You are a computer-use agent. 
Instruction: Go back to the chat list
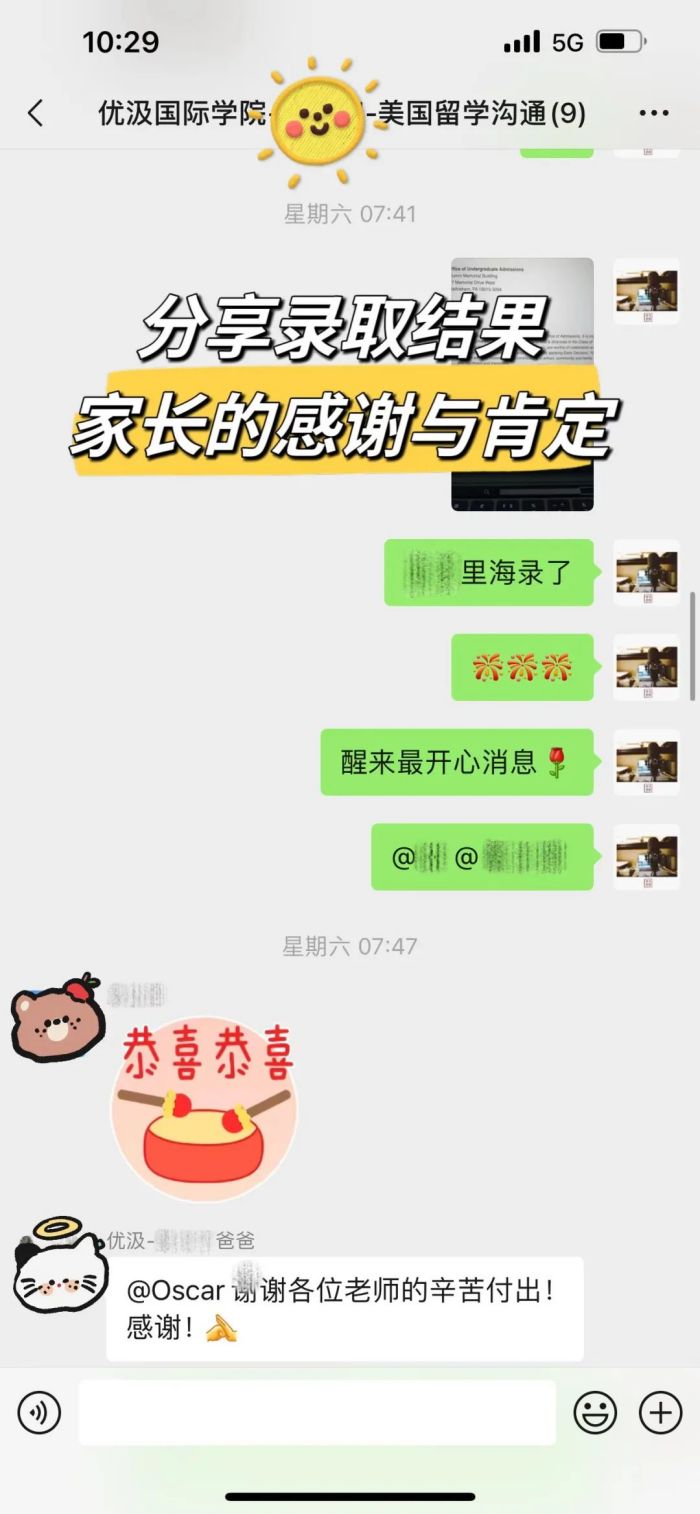point(36,113)
